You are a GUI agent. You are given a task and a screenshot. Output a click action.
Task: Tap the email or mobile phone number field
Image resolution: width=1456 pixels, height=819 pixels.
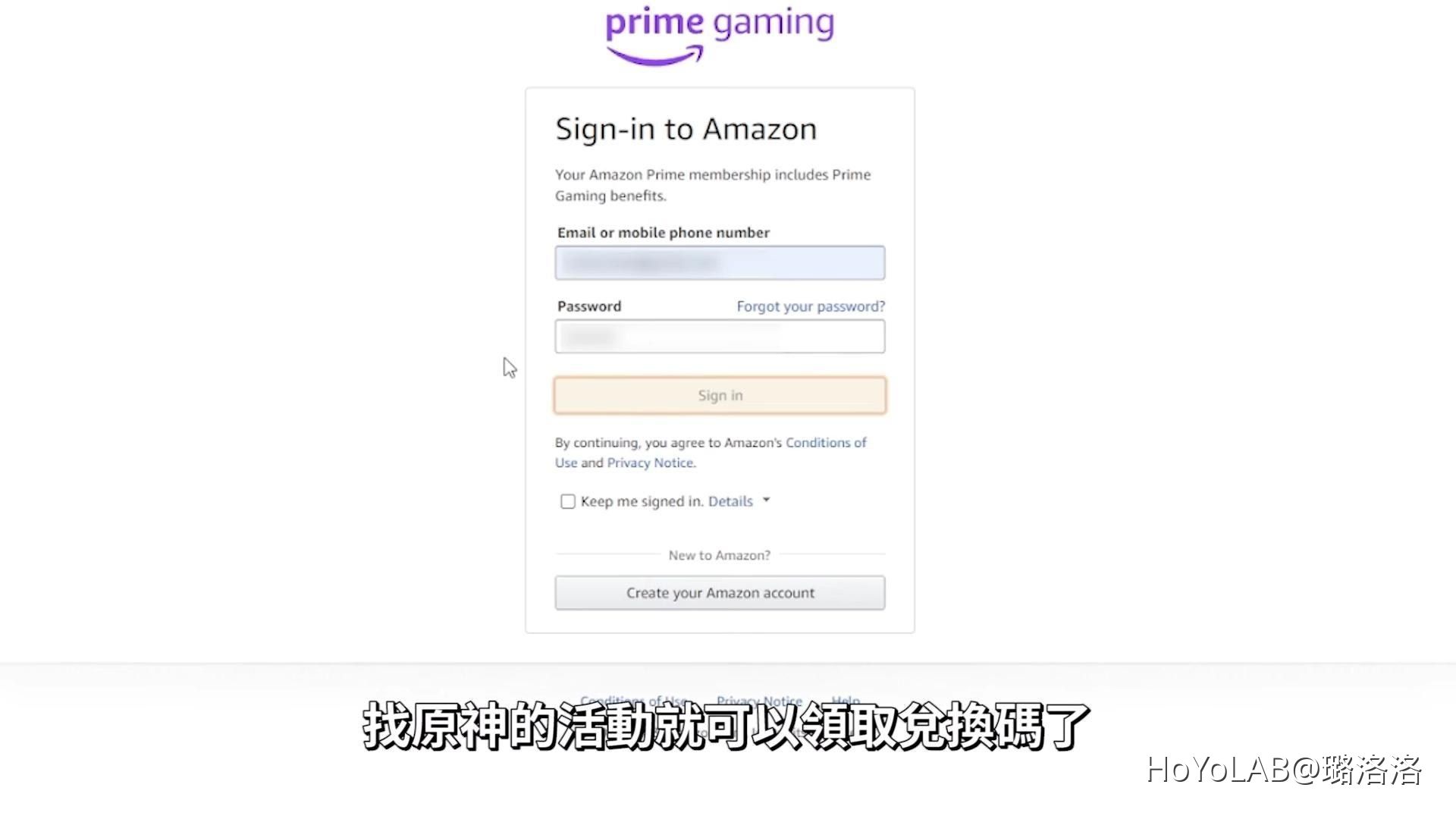(x=719, y=263)
